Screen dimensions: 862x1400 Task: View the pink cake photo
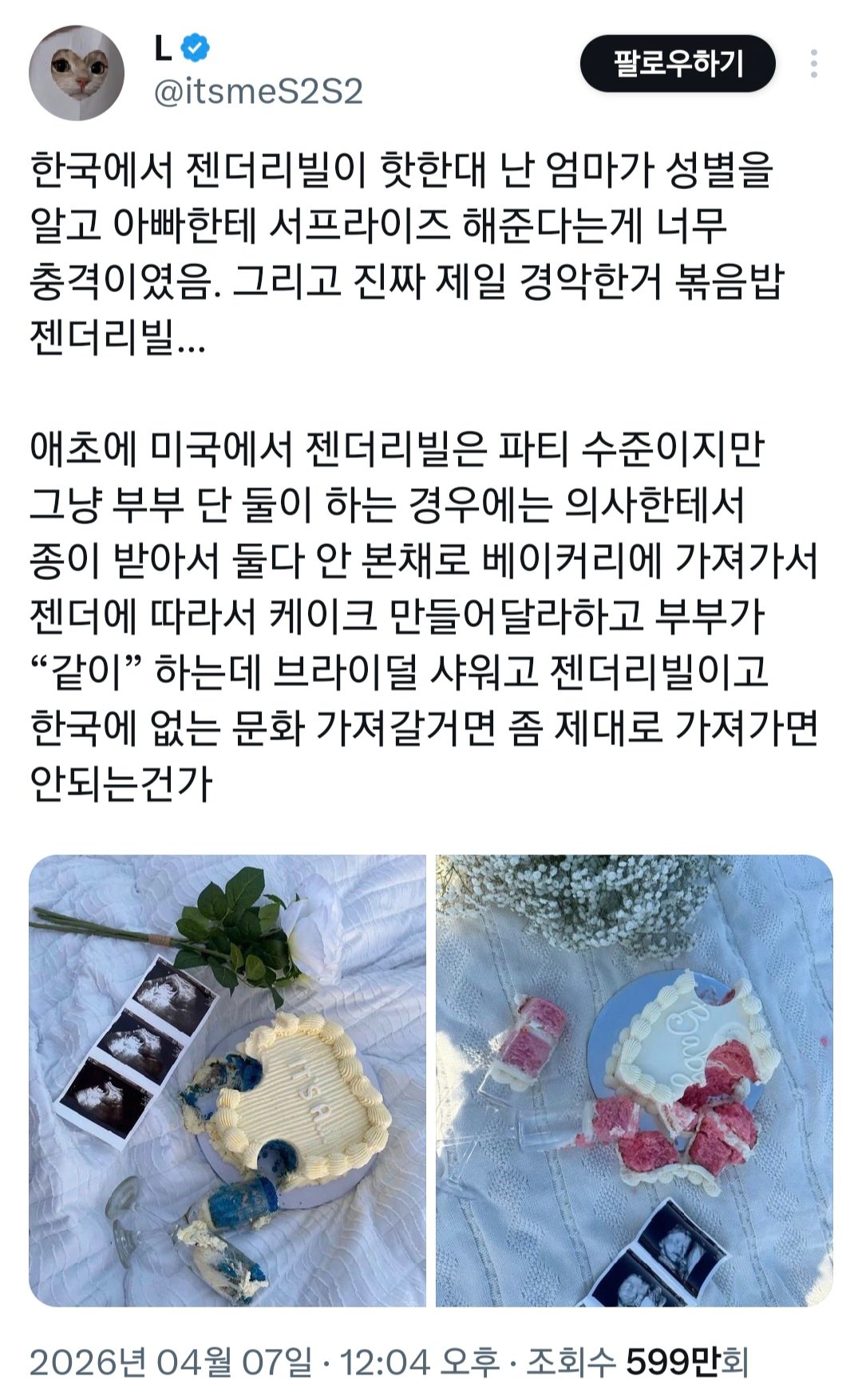pos(634,1080)
